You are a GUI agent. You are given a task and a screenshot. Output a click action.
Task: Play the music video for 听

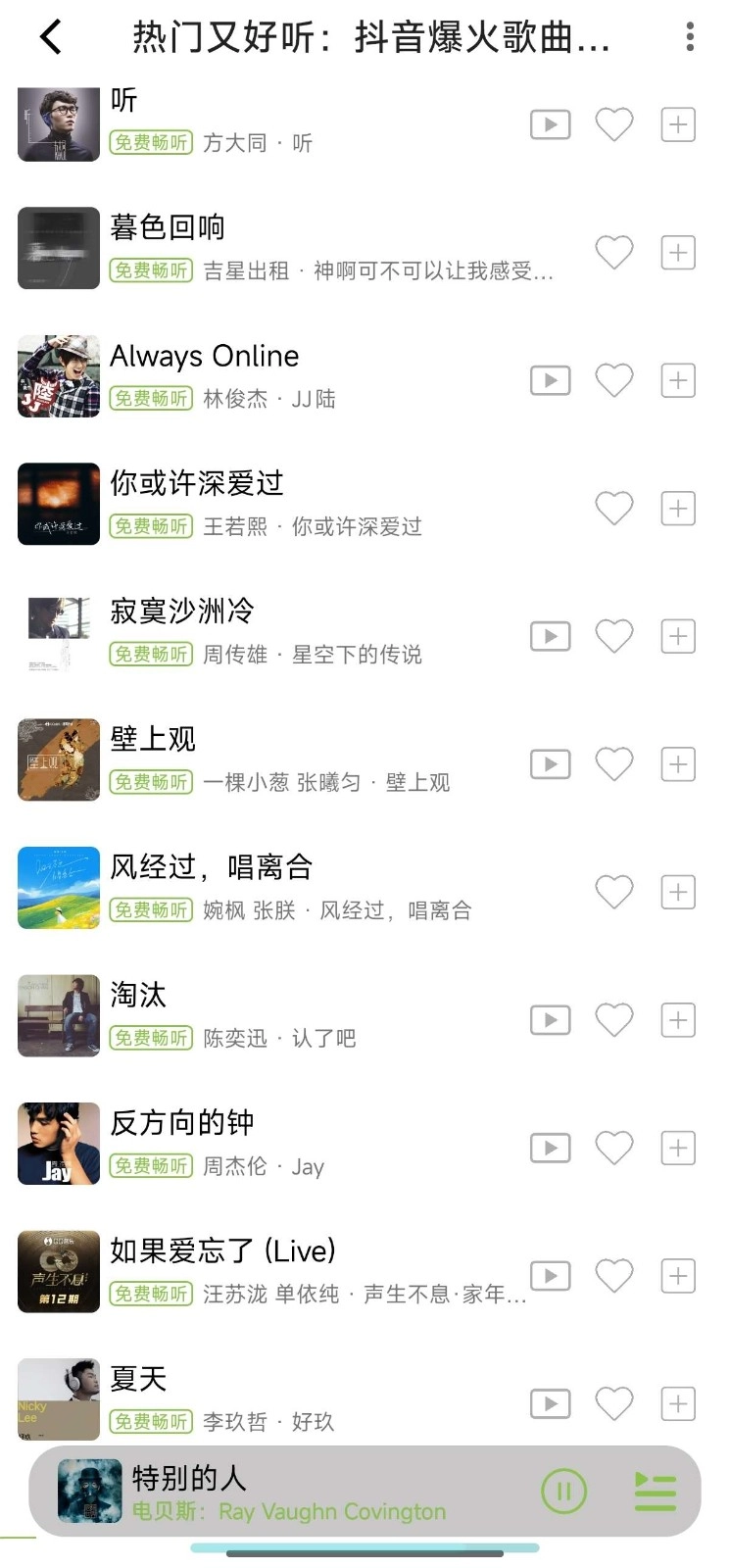(550, 124)
